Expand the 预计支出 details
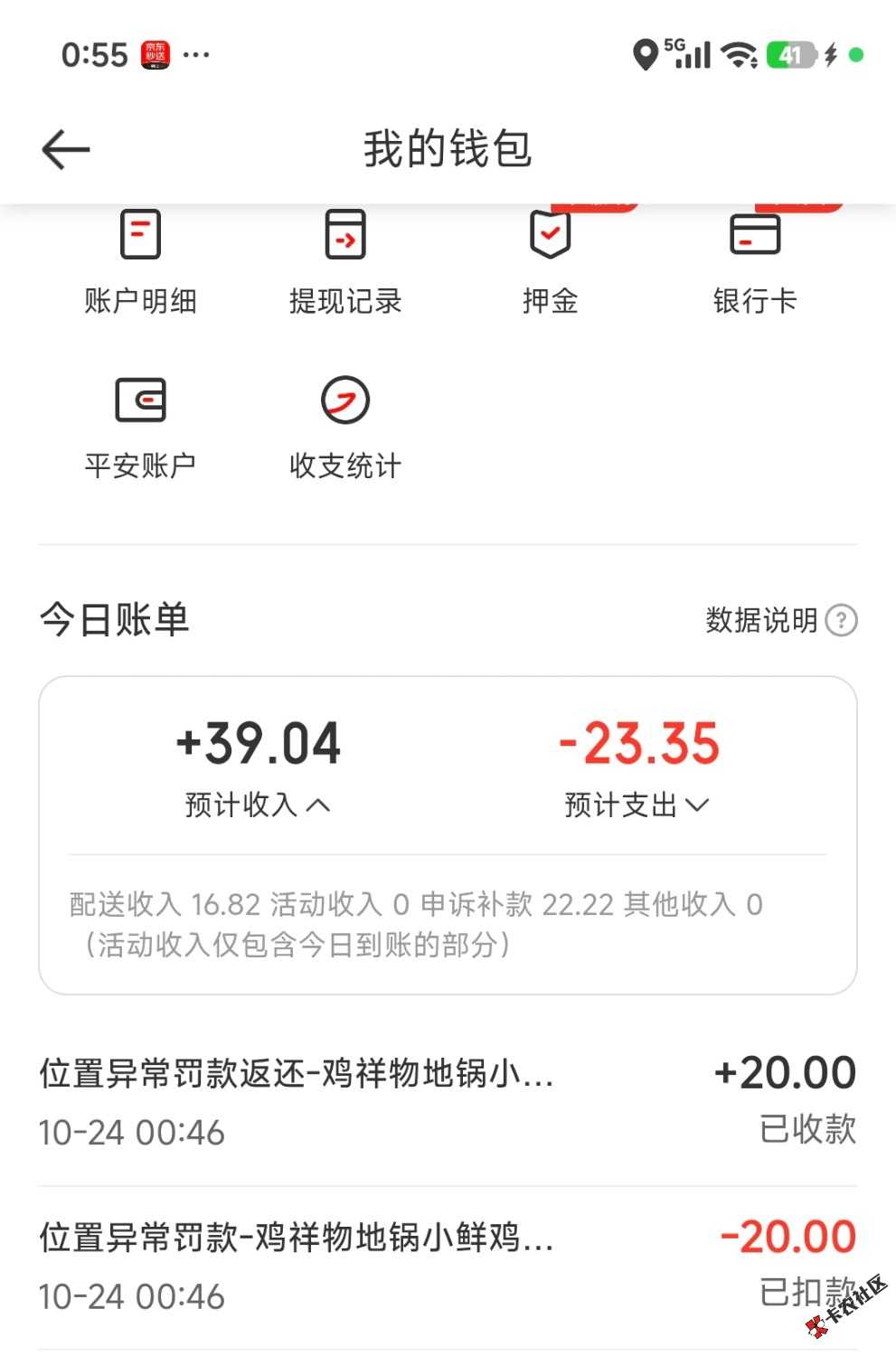 637,804
